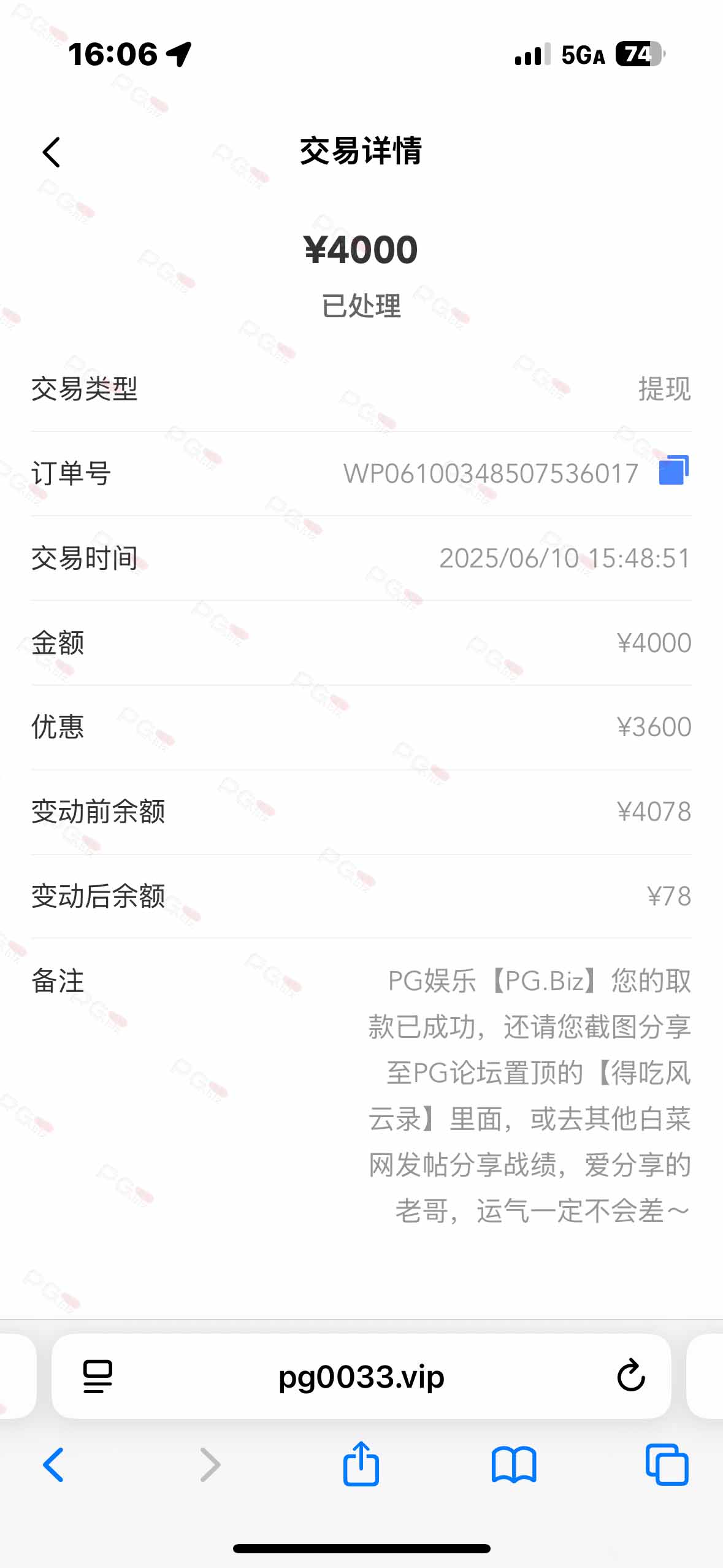Go back from the transaction details page
This screenshot has height=1568, width=723.
coord(52,152)
